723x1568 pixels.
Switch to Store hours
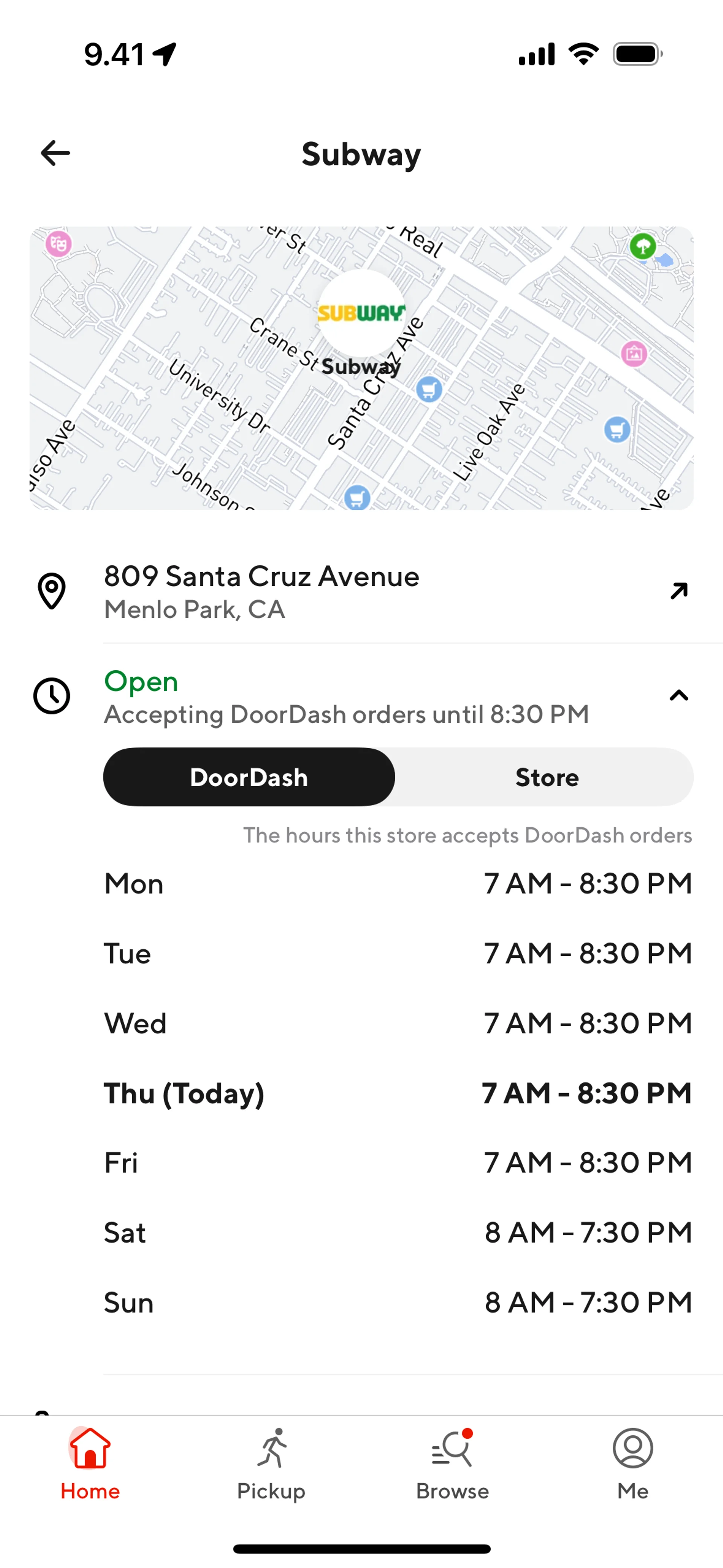coord(546,777)
